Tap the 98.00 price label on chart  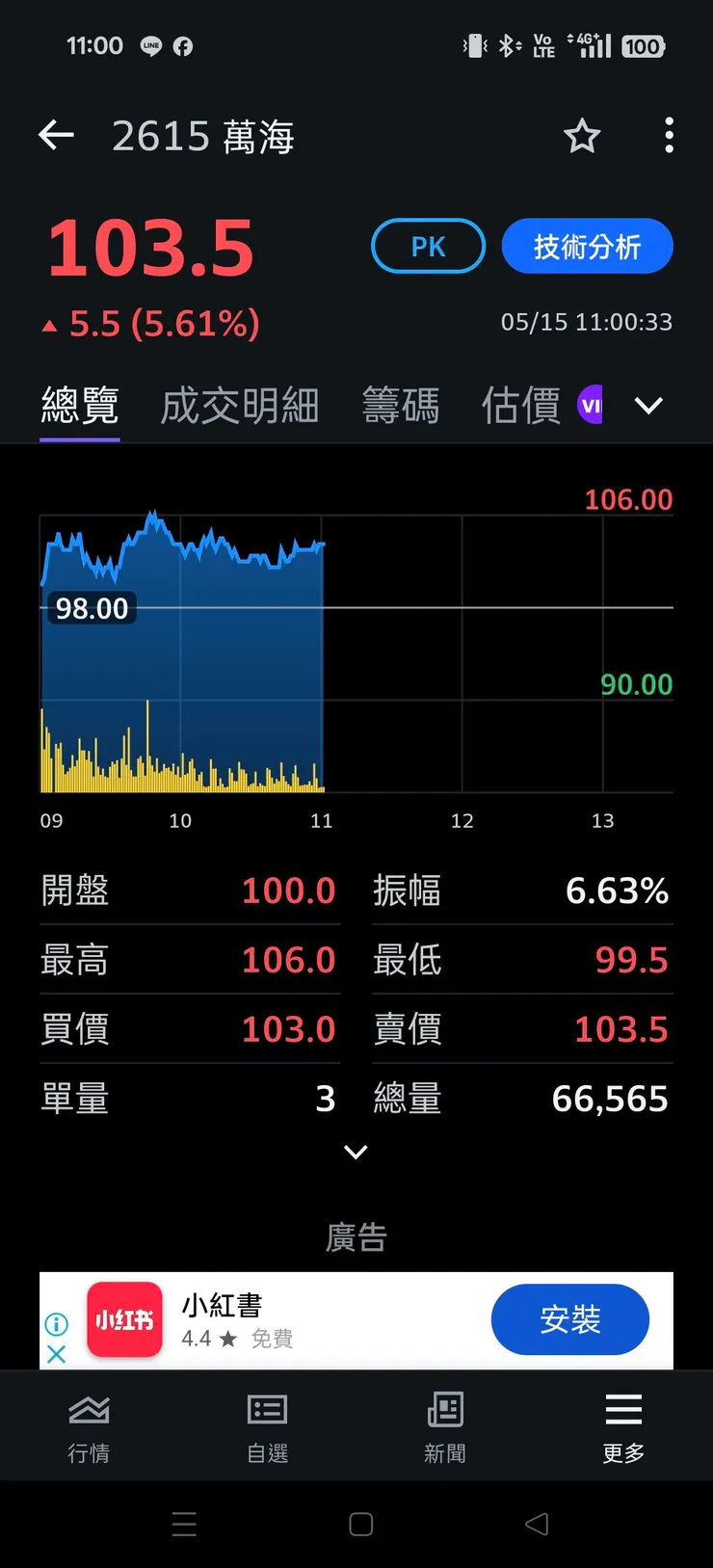[91, 608]
